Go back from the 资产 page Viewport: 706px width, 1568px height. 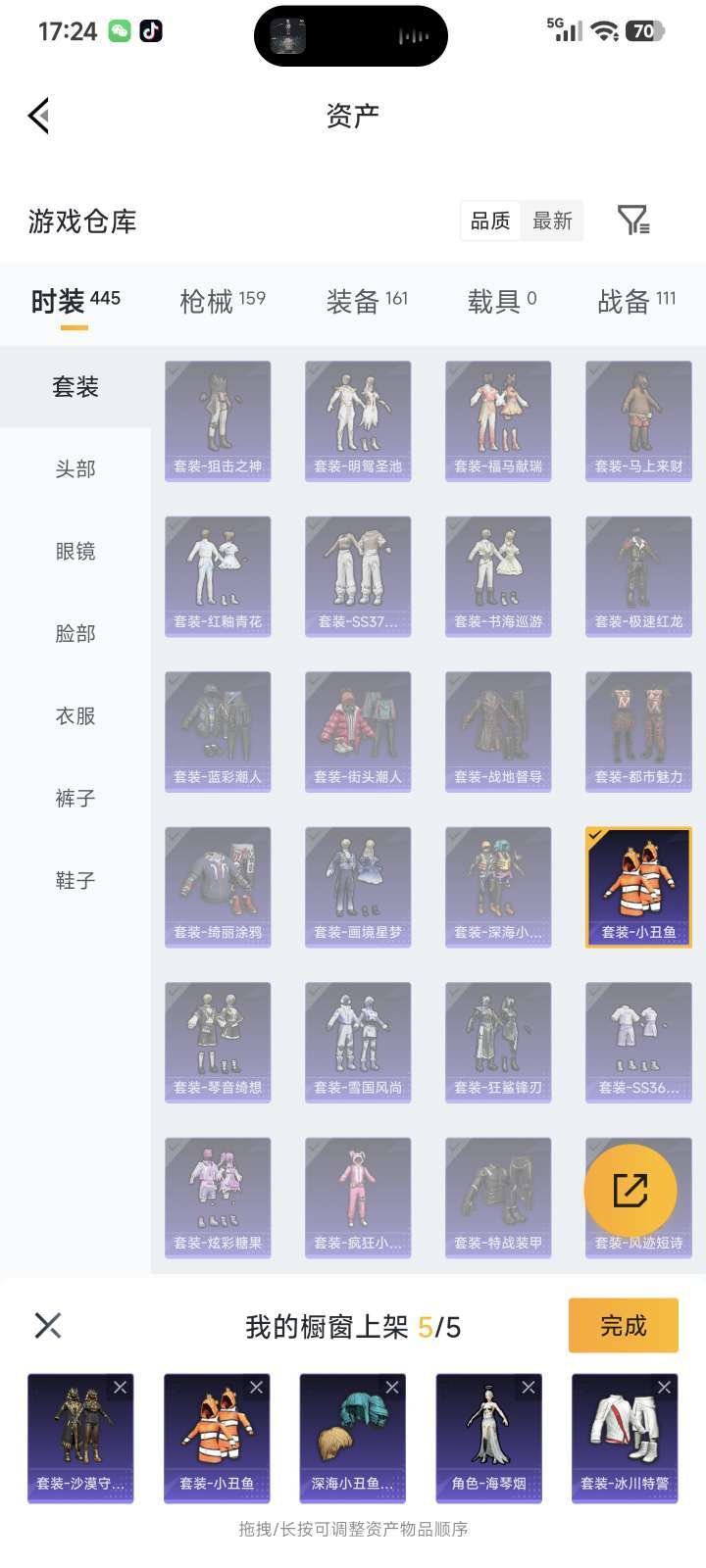pyautogui.click(x=39, y=116)
